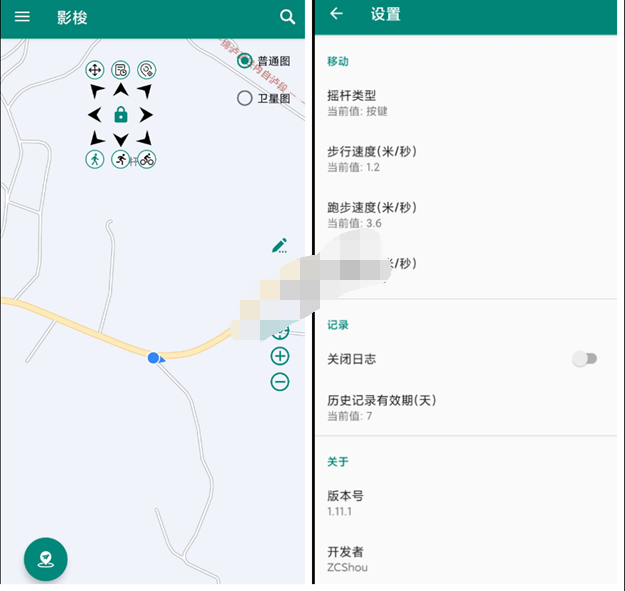Tap the joystick right arrow
Screen dimensions: 625x591
point(146,115)
